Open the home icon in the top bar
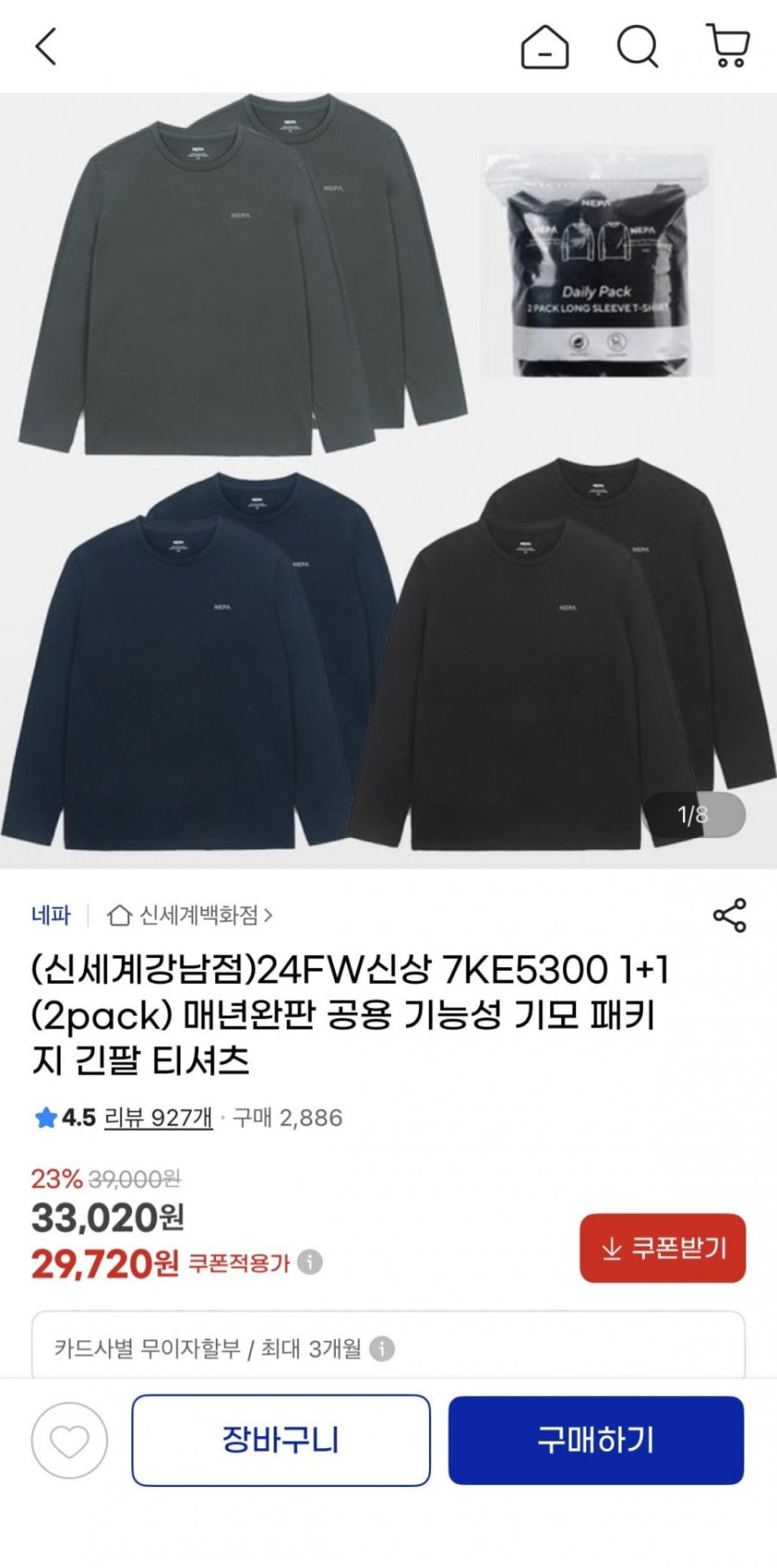 (x=544, y=46)
